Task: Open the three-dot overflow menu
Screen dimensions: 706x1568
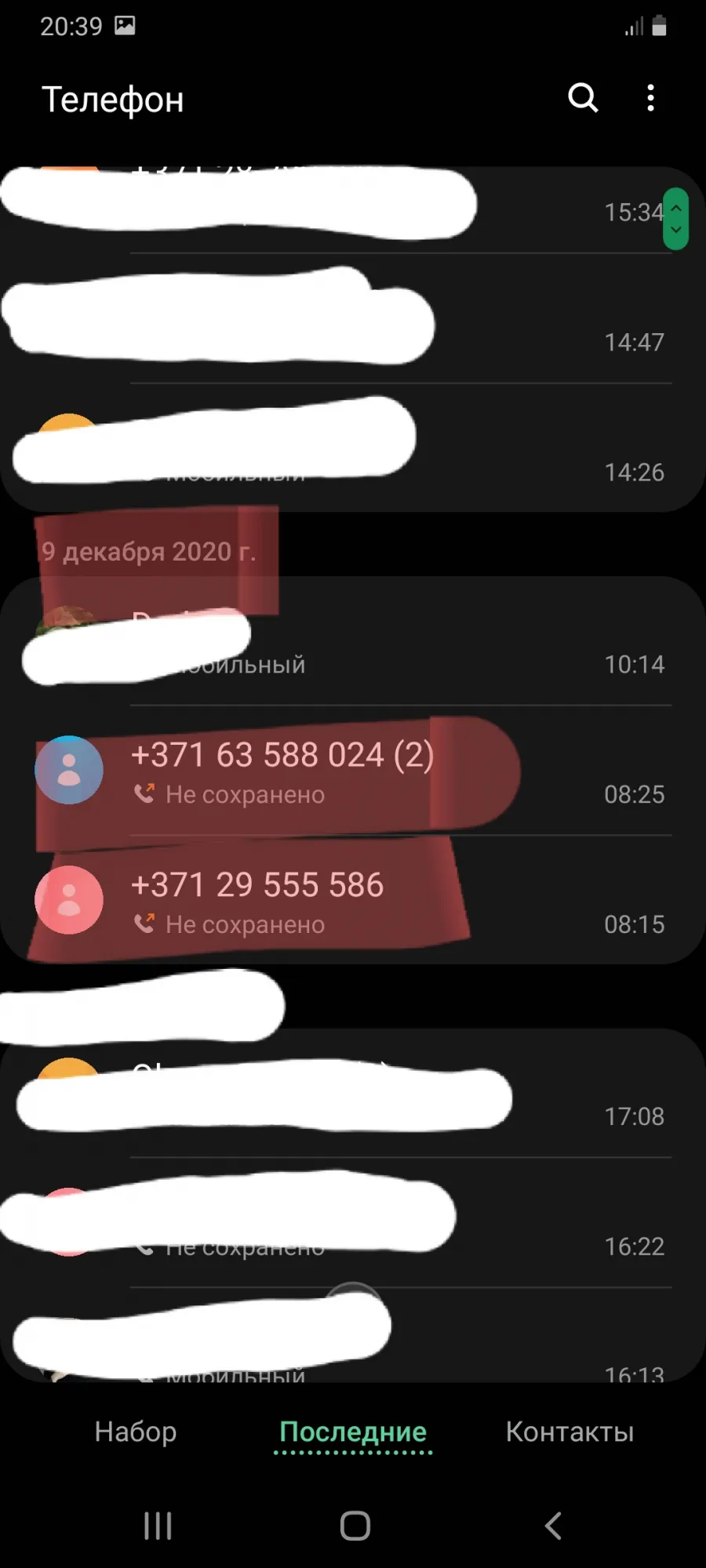Action: click(x=650, y=98)
